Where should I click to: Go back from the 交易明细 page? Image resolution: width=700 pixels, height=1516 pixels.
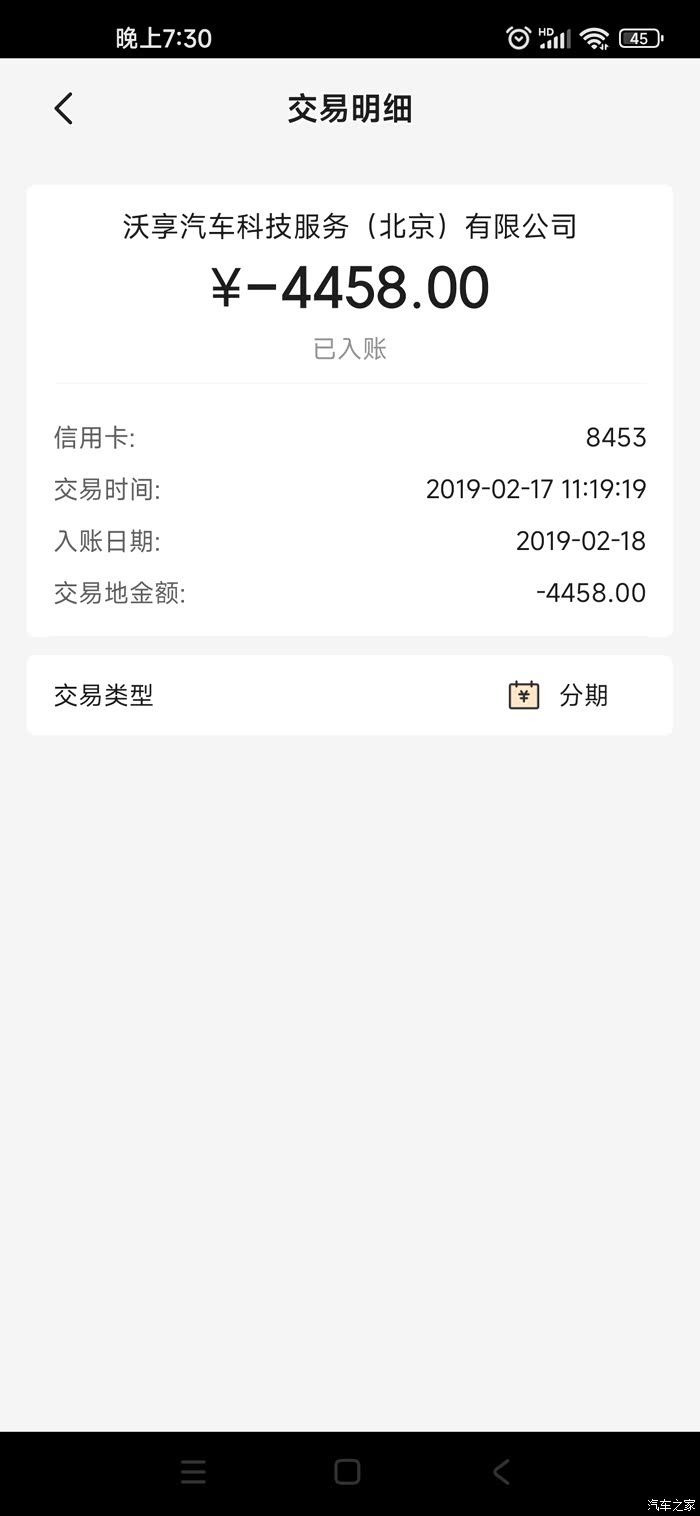click(x=64, y=108)
